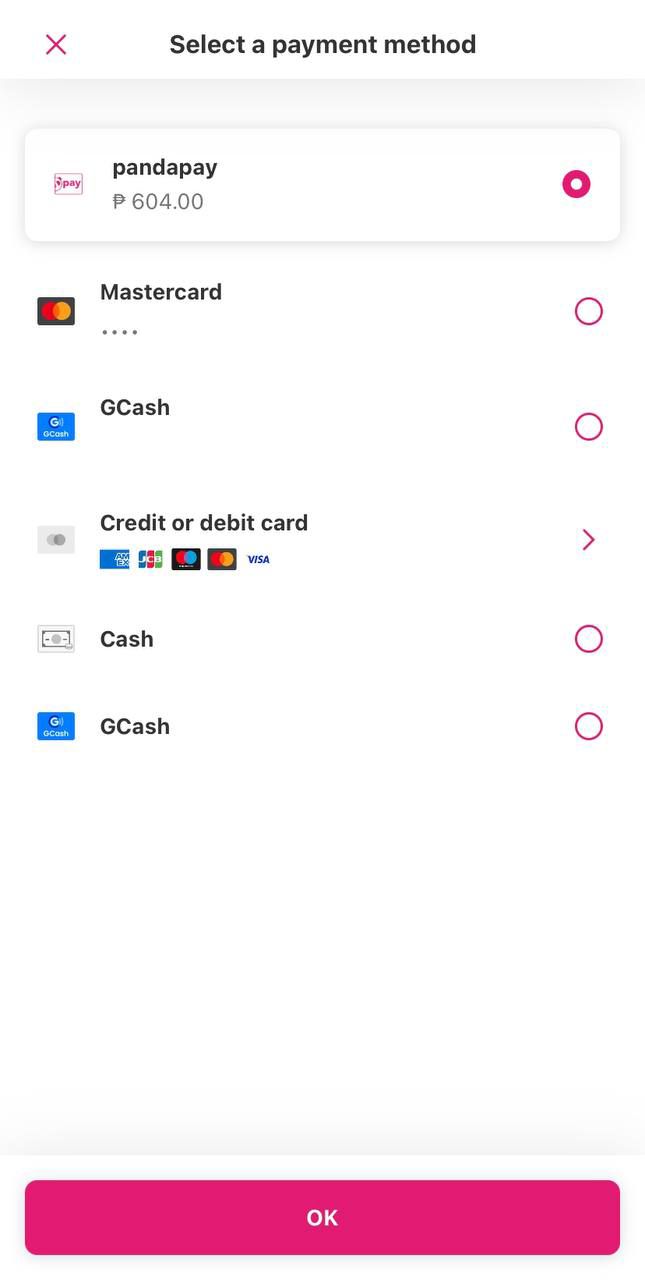Close the payment method screen
The width and height of the screenshot is (645, 1280).
coord(56,44)
